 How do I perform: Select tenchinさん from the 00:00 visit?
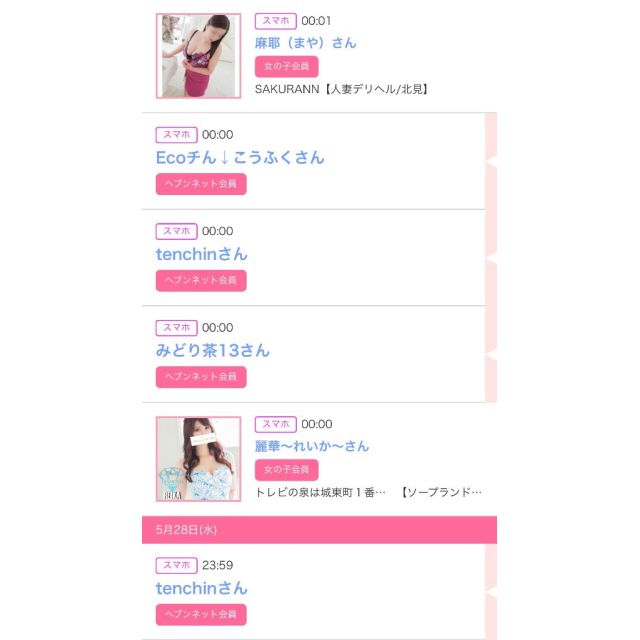tap(201, 254)
